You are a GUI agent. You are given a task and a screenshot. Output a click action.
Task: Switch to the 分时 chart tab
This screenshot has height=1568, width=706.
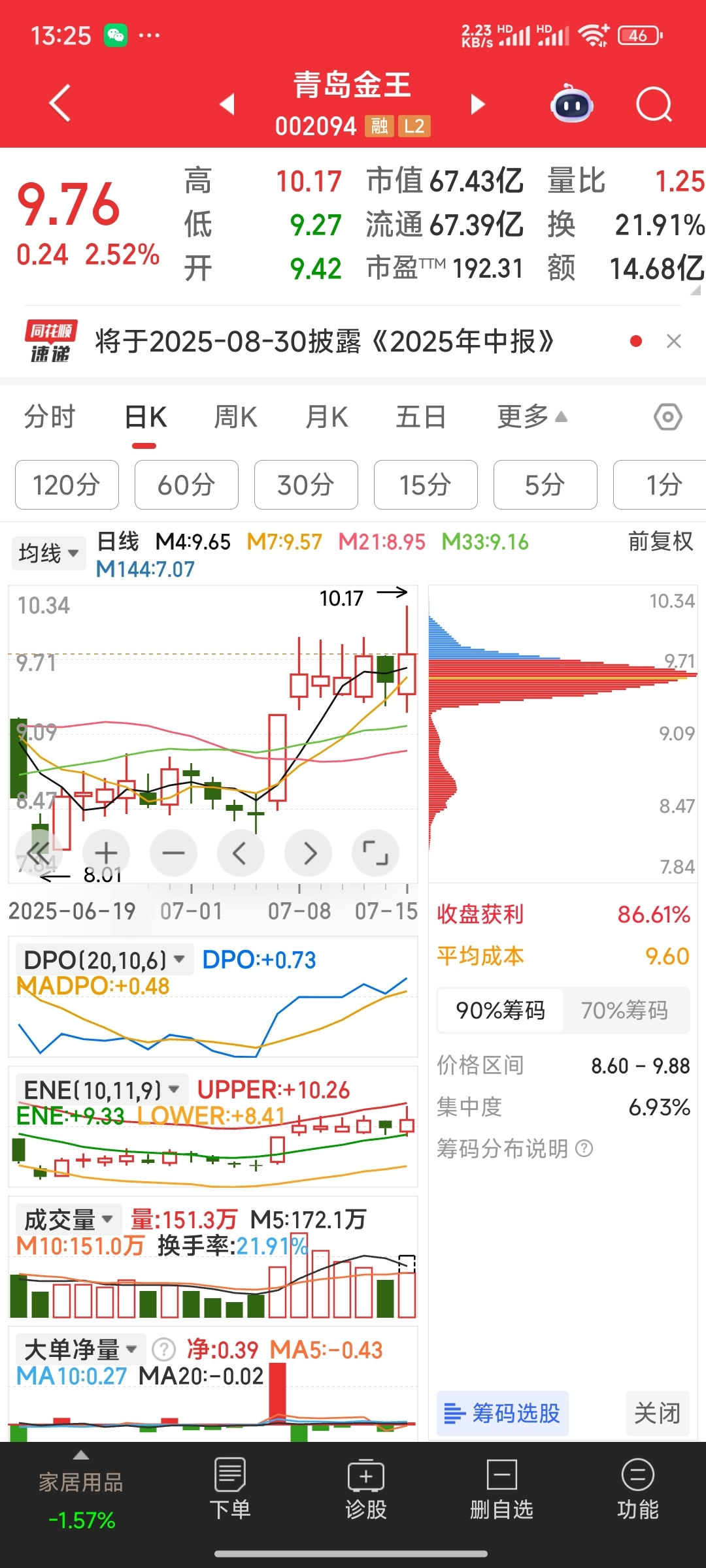point(50,417)
